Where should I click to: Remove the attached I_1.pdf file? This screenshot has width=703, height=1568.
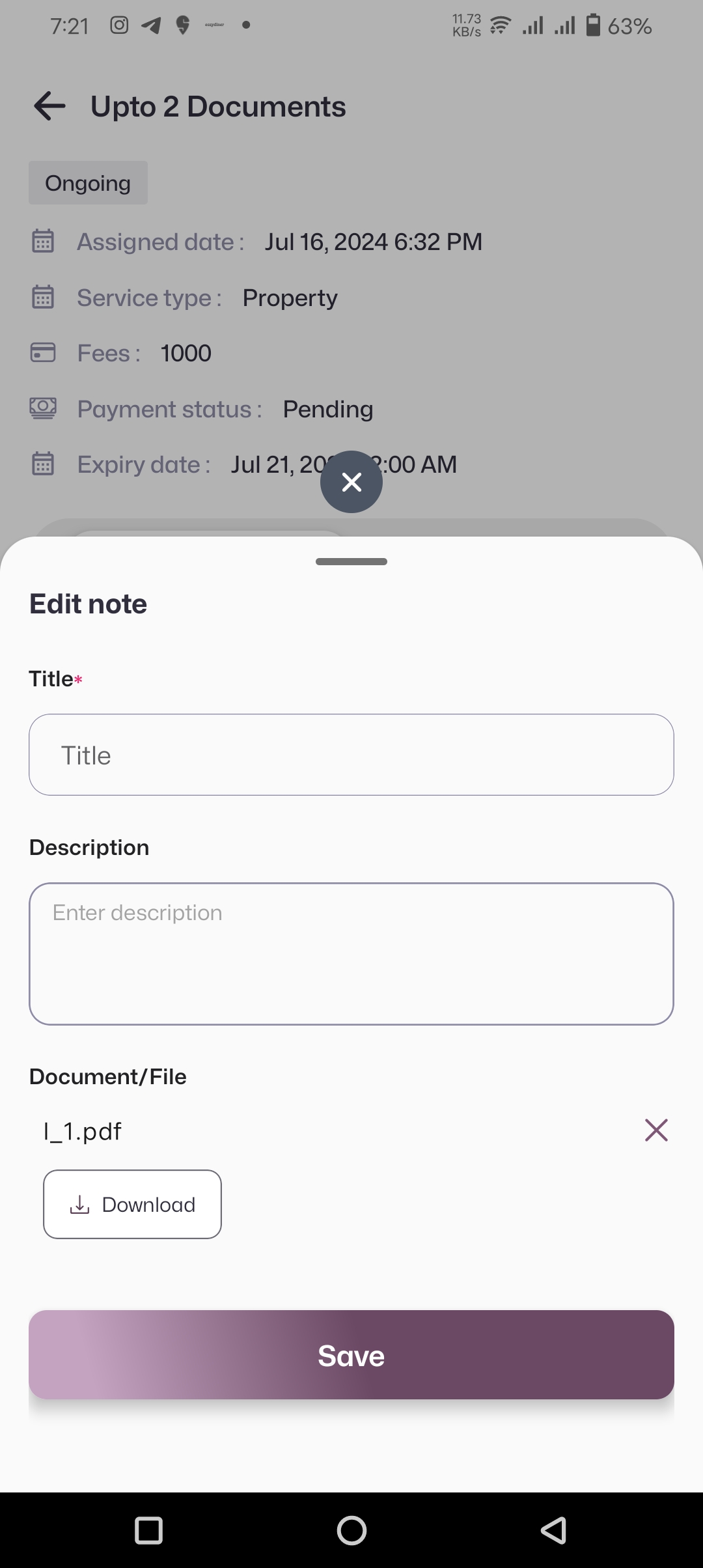coord(656,1130)
